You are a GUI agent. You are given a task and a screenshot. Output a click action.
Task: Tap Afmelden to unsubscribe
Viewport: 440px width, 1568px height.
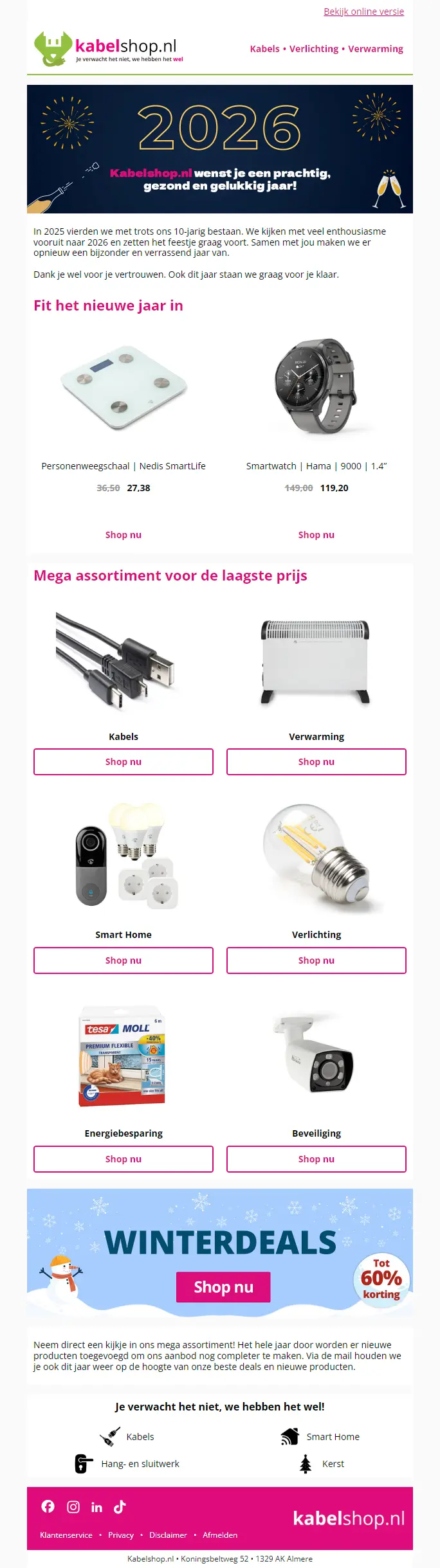[220, 1535]
